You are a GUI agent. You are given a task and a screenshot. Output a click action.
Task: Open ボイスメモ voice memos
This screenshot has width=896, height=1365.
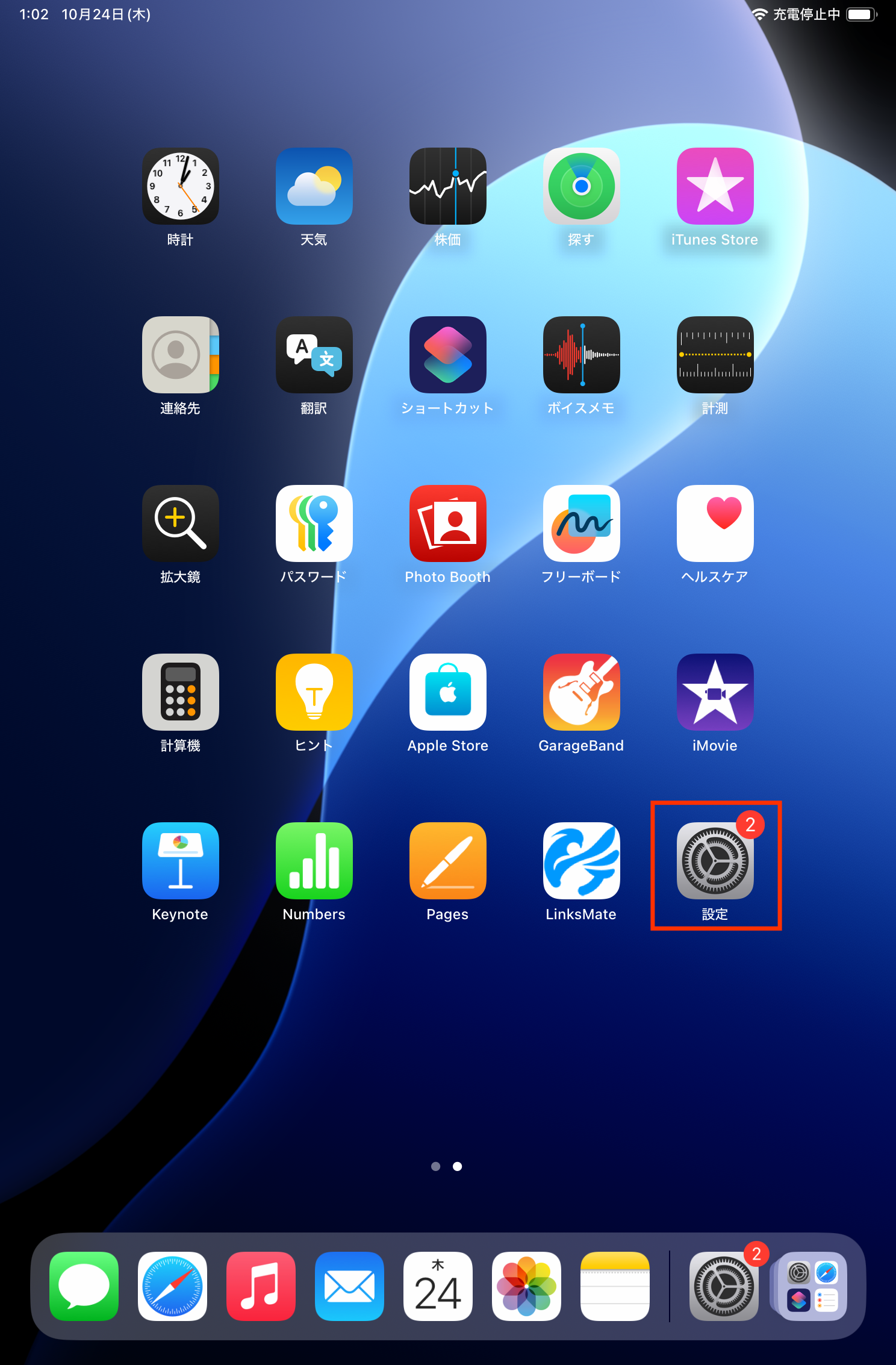(x=581, y=355)
